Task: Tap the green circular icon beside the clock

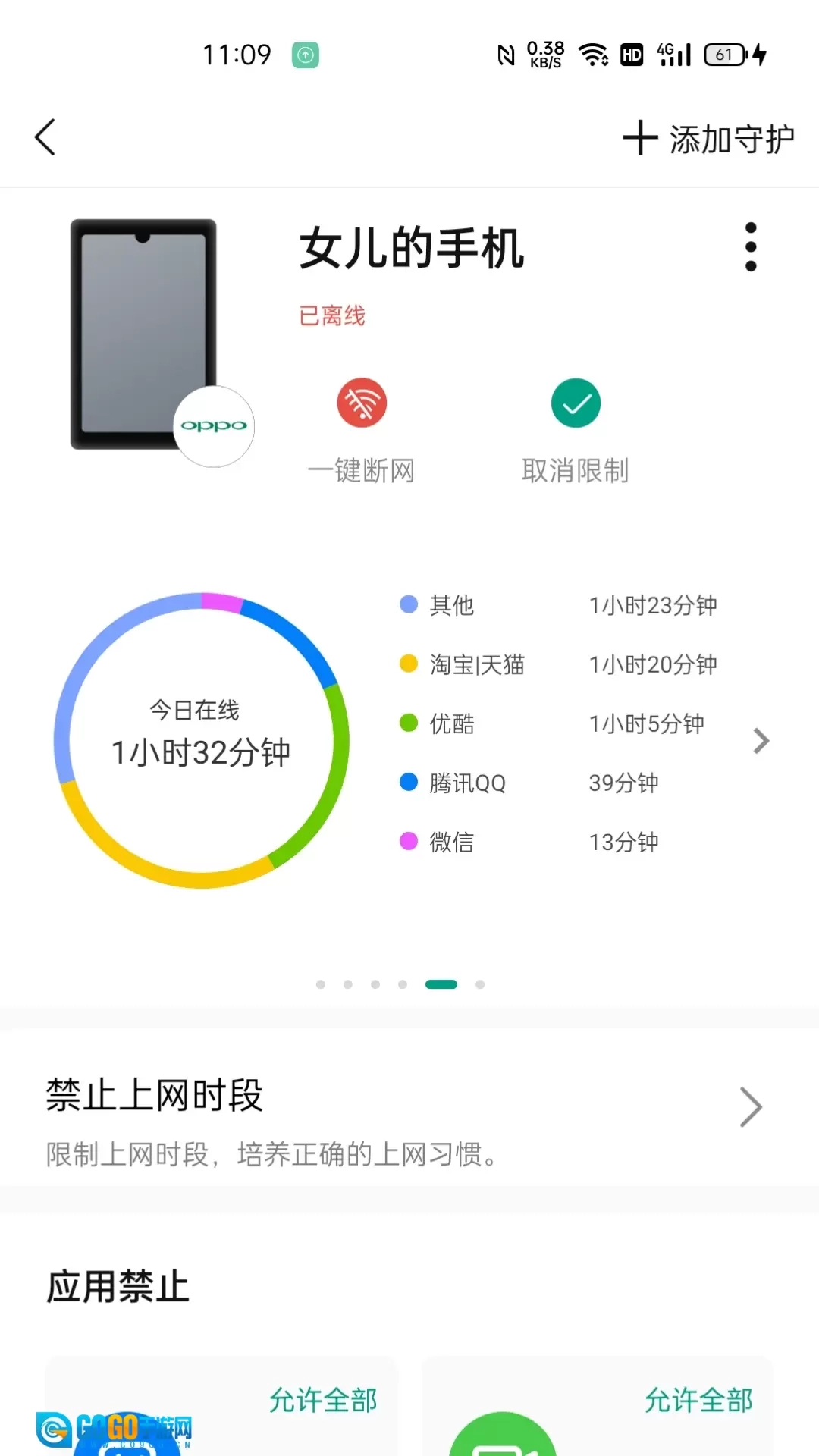Action: point(303,55)
